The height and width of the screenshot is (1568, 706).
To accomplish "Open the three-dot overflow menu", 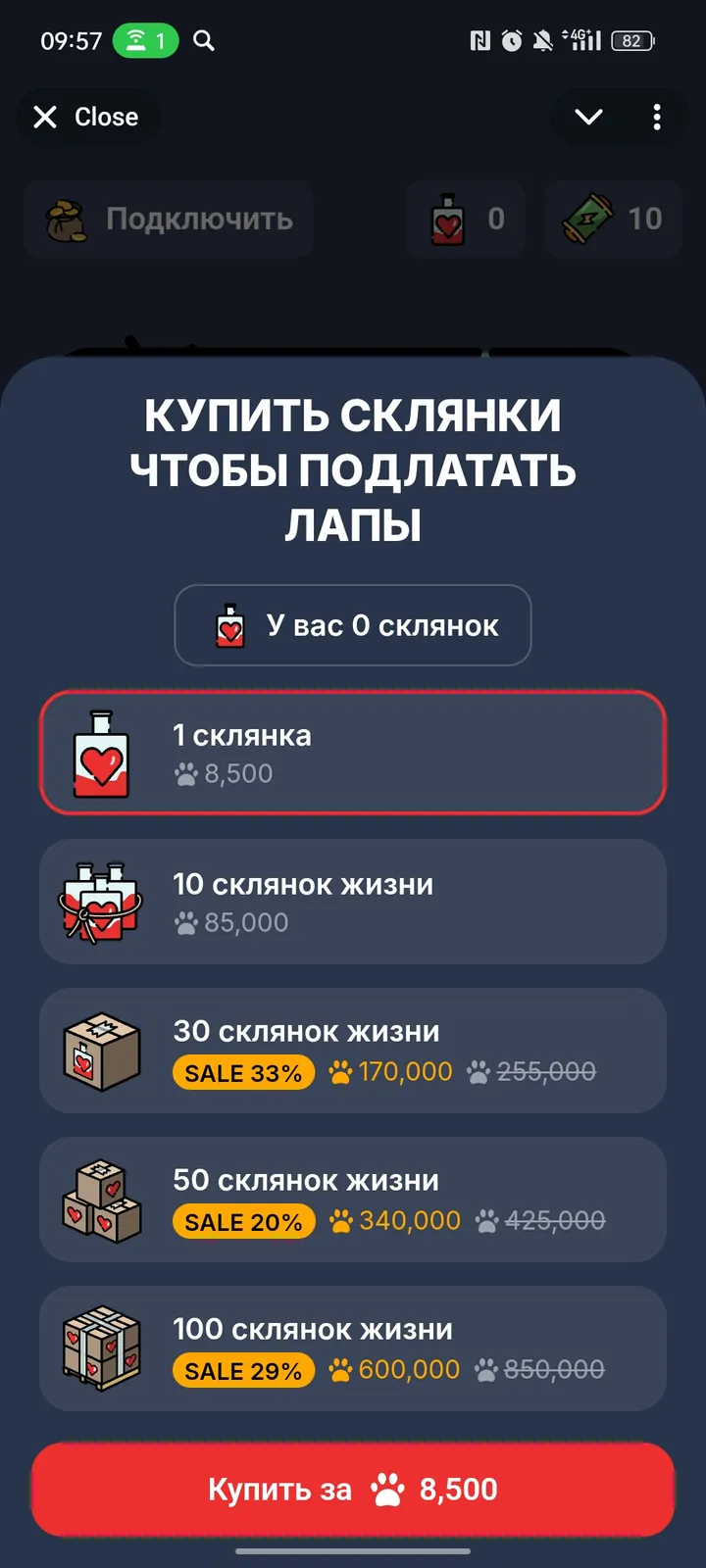I will pyautogui.click(x=657, y=118).
